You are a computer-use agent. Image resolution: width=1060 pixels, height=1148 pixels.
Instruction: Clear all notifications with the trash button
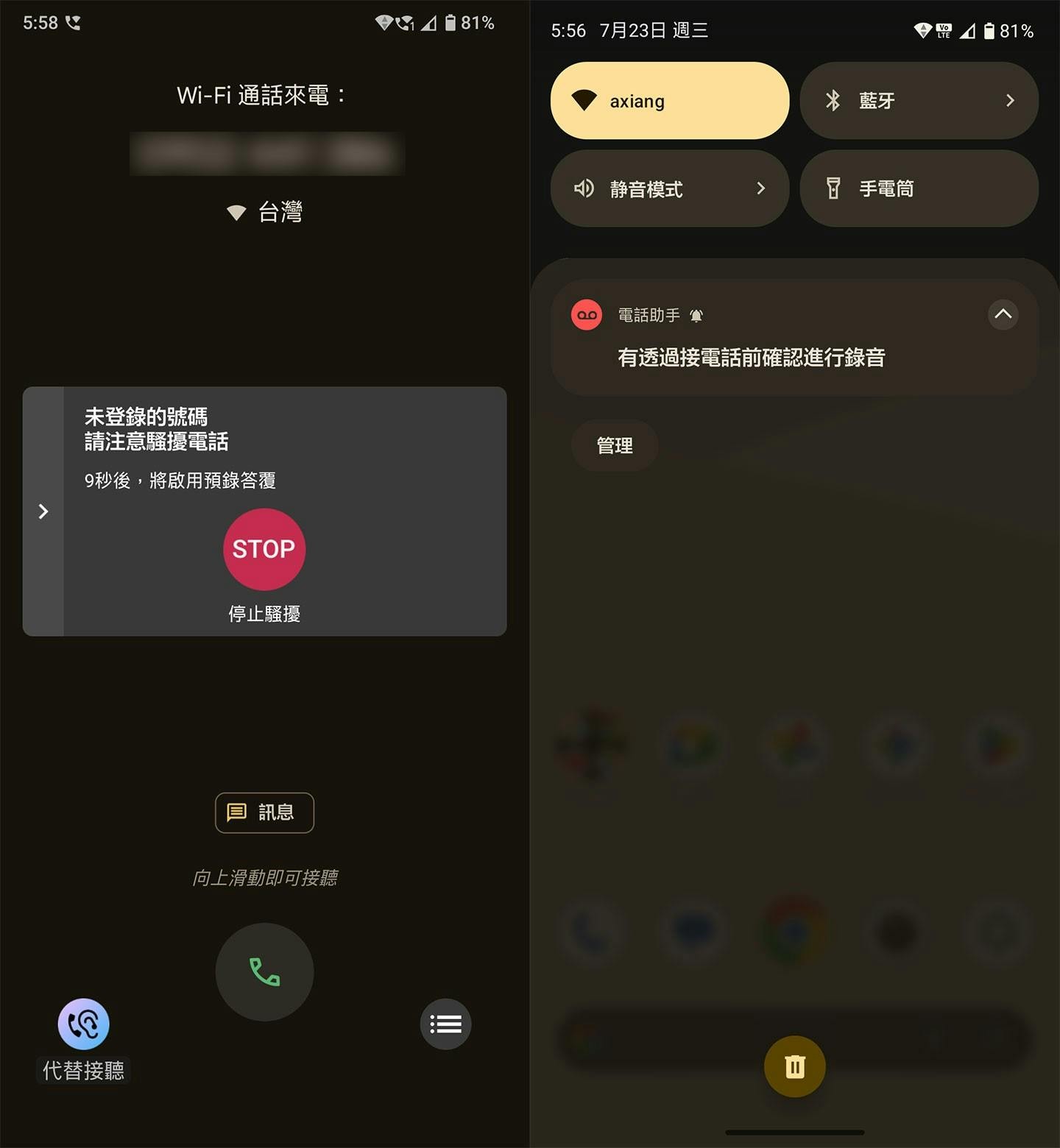point(794,1066)
